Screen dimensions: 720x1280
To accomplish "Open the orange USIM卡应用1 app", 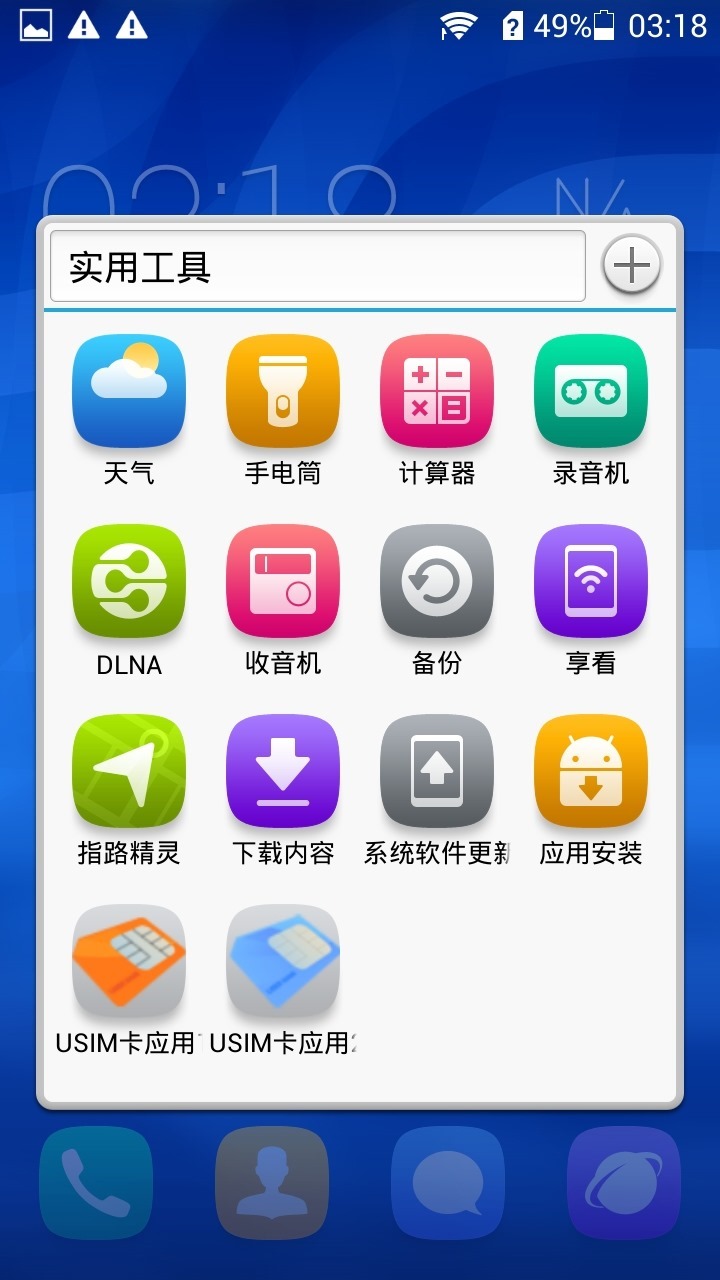I will [129, 961].
